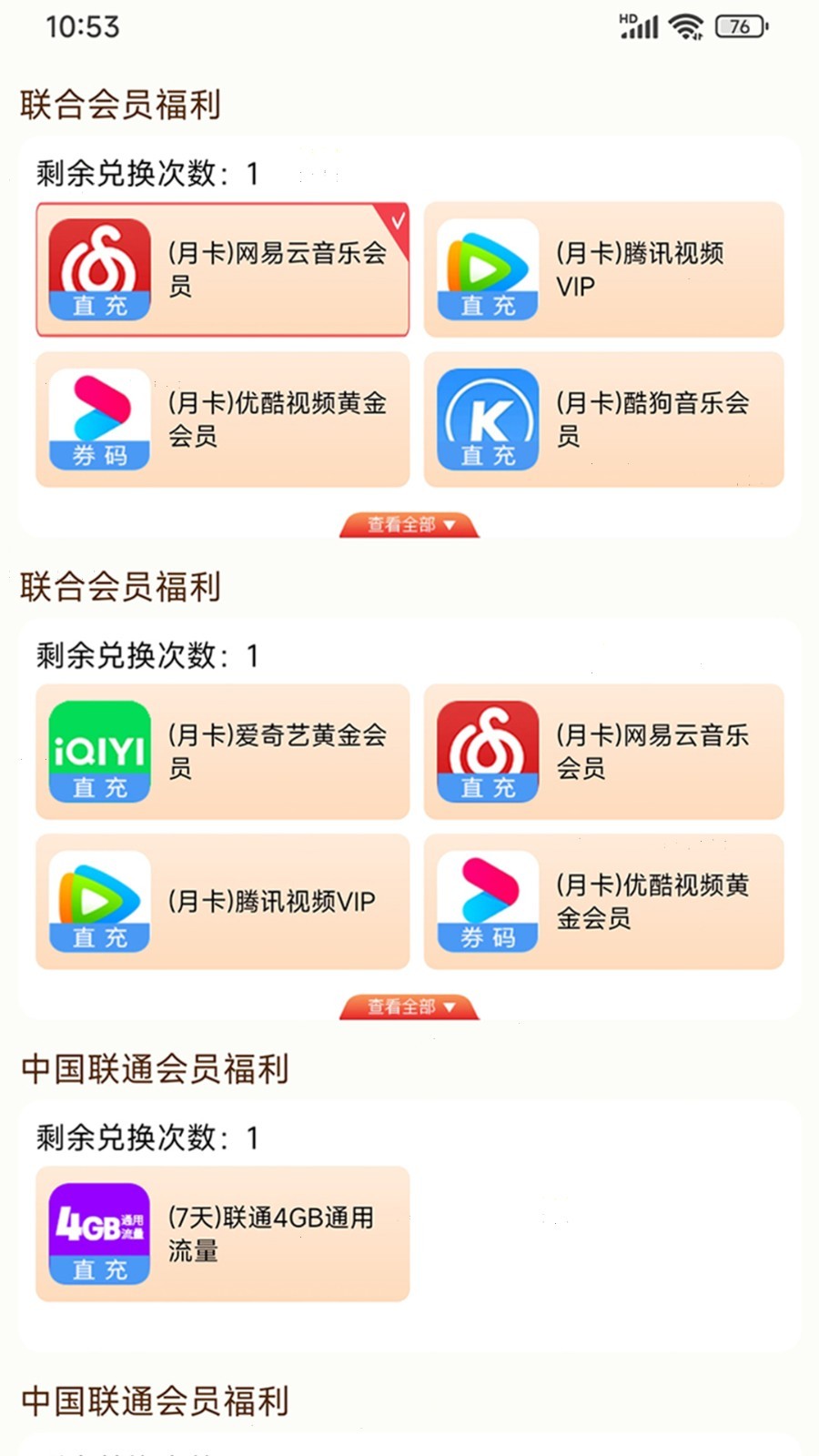Select the checked 网易云音乐会员 card in first section
Image resolution: width=819 pixels, height=1456 pixels.
click(x=222, y=269)
